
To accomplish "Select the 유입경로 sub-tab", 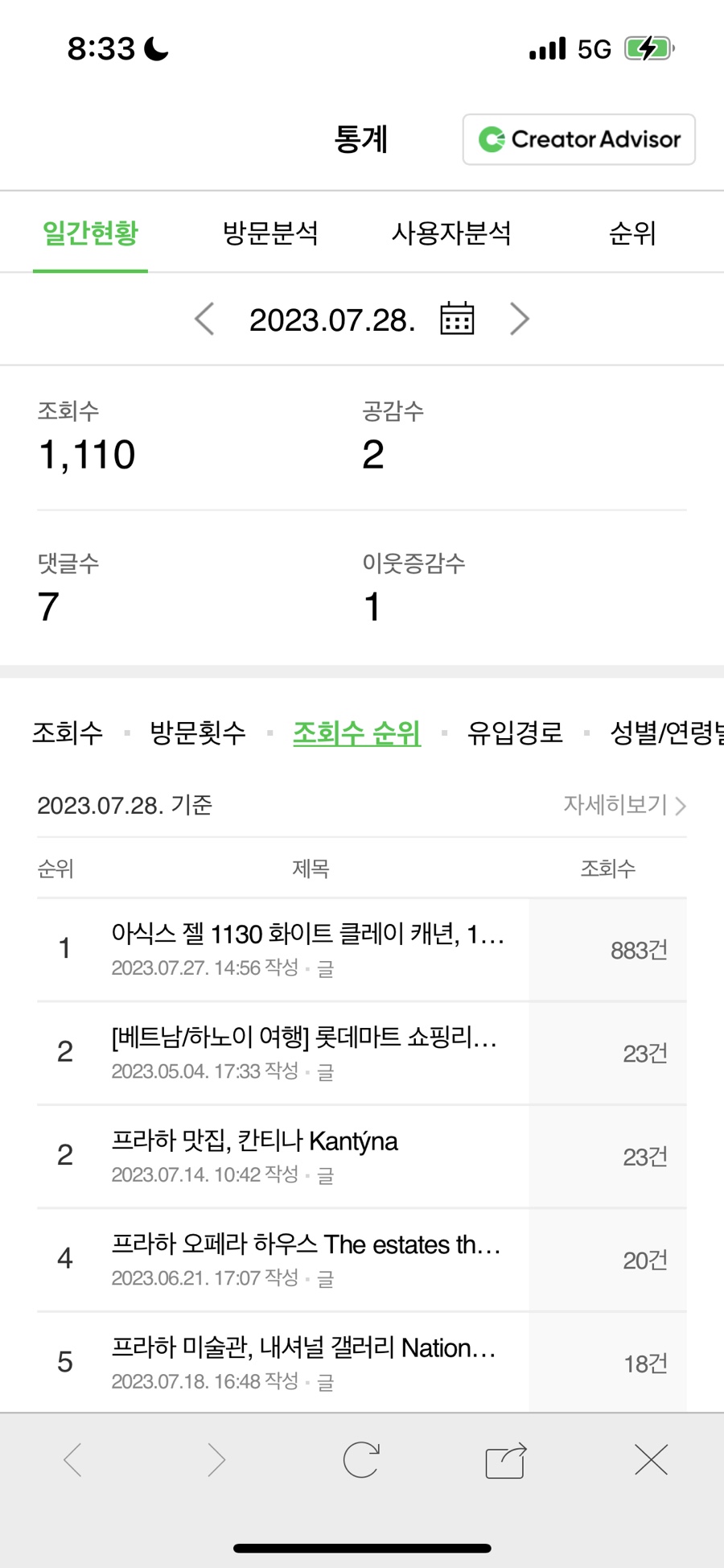I will [515, 732].
